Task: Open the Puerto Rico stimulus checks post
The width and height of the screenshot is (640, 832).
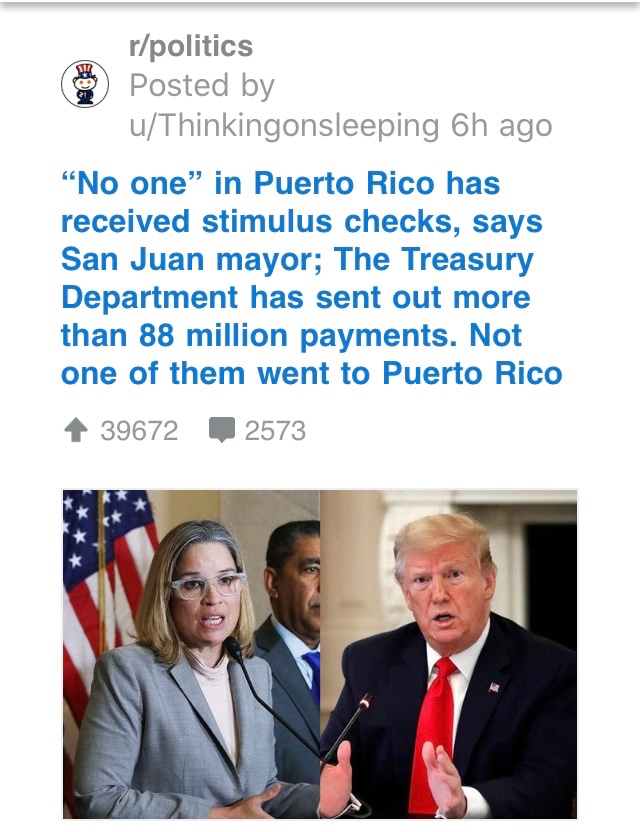Action: (311, 279)
